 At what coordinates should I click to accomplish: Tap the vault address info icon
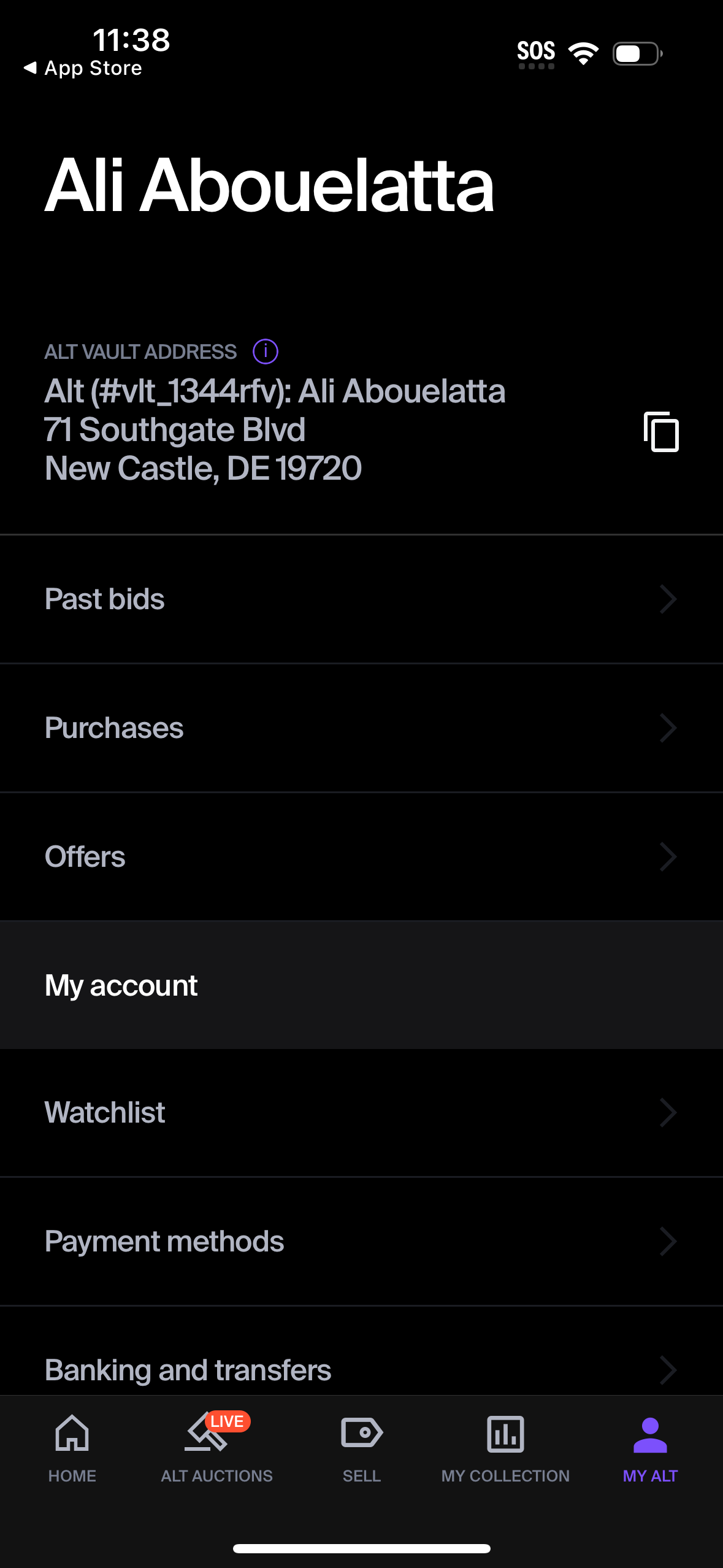click(265, 351)
